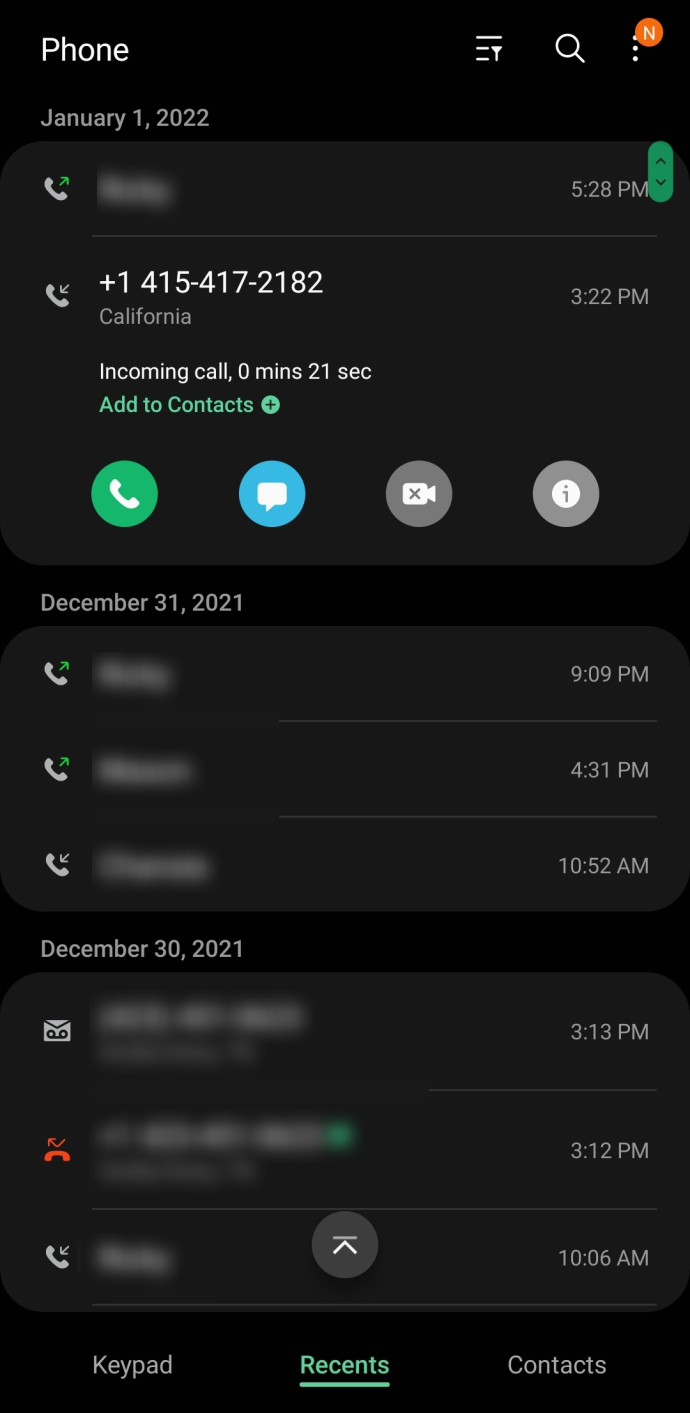Screen dimensions: 690x1413
Task: Open the more options menu
Action: 636,49
